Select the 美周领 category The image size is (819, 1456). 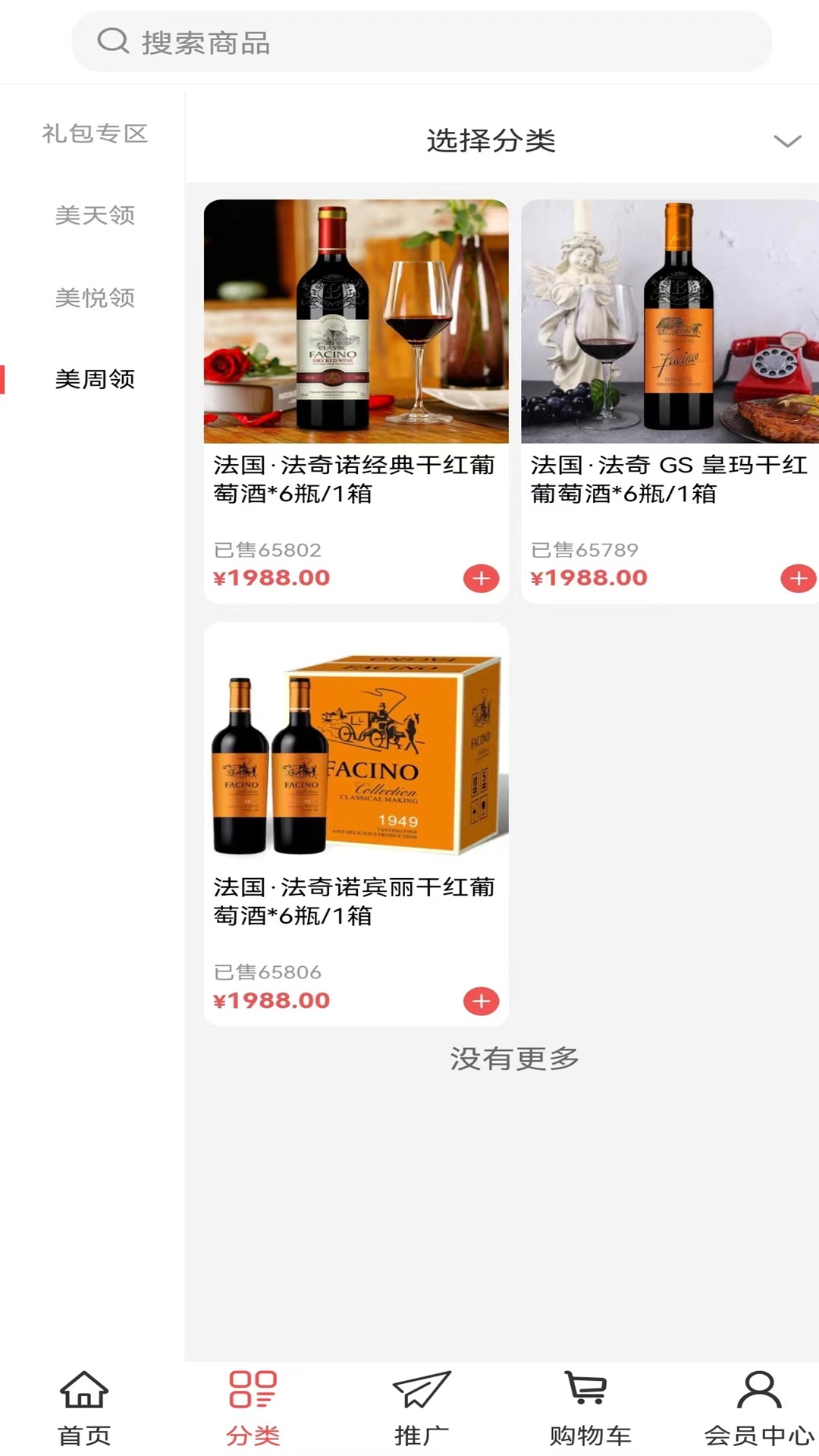(x=94, y=379)
